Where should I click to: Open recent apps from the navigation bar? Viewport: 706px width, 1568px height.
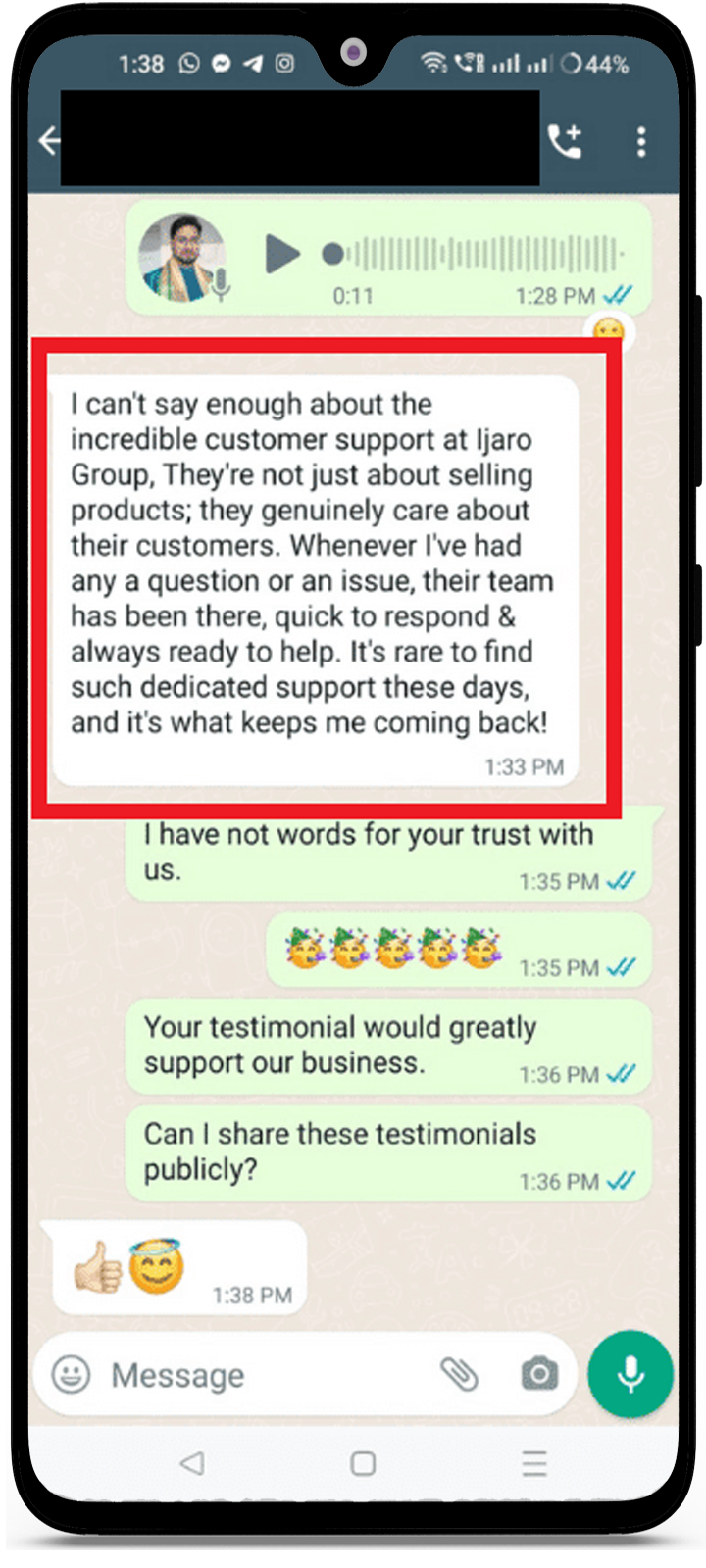pos(534,1464)
